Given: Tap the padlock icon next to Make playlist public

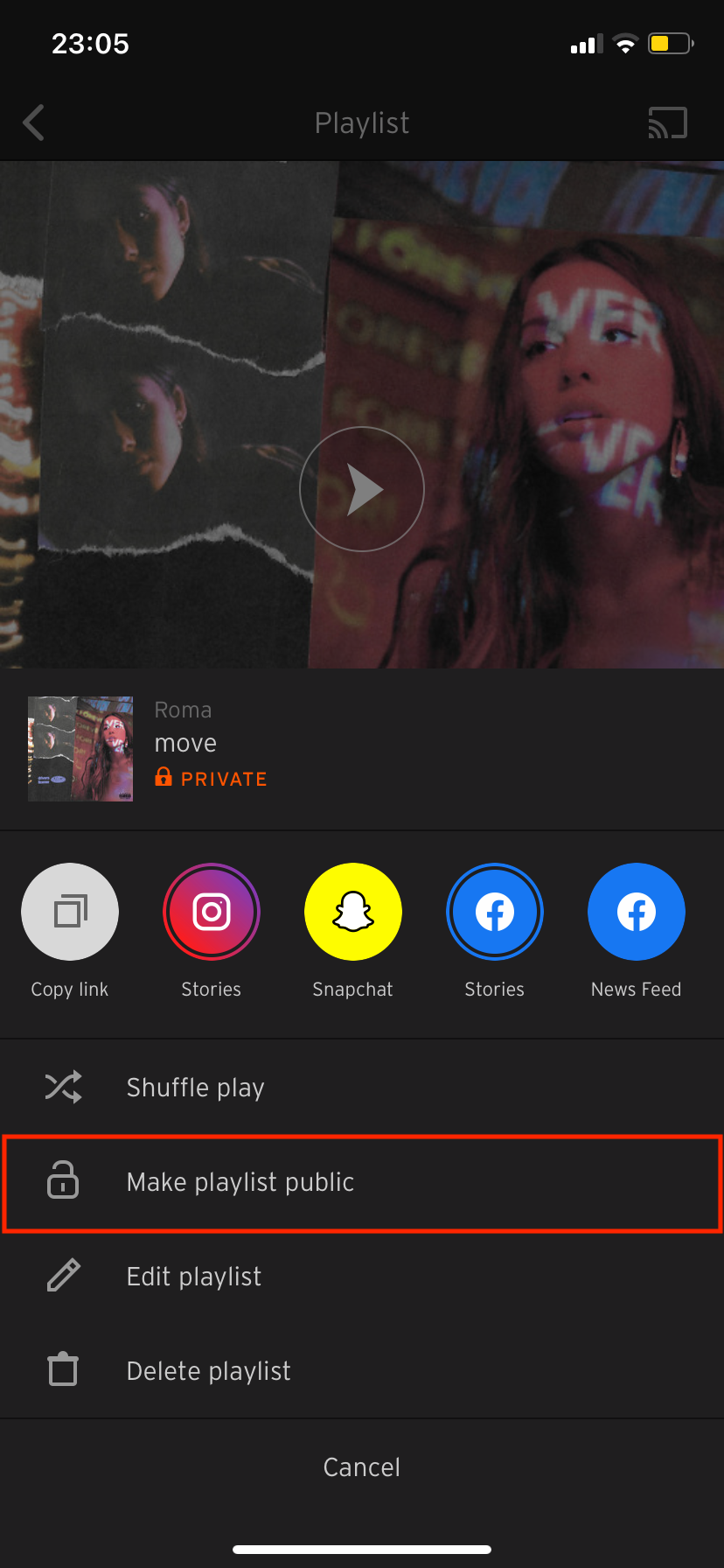Looking at the screenshot, I should coord(62,1181).
